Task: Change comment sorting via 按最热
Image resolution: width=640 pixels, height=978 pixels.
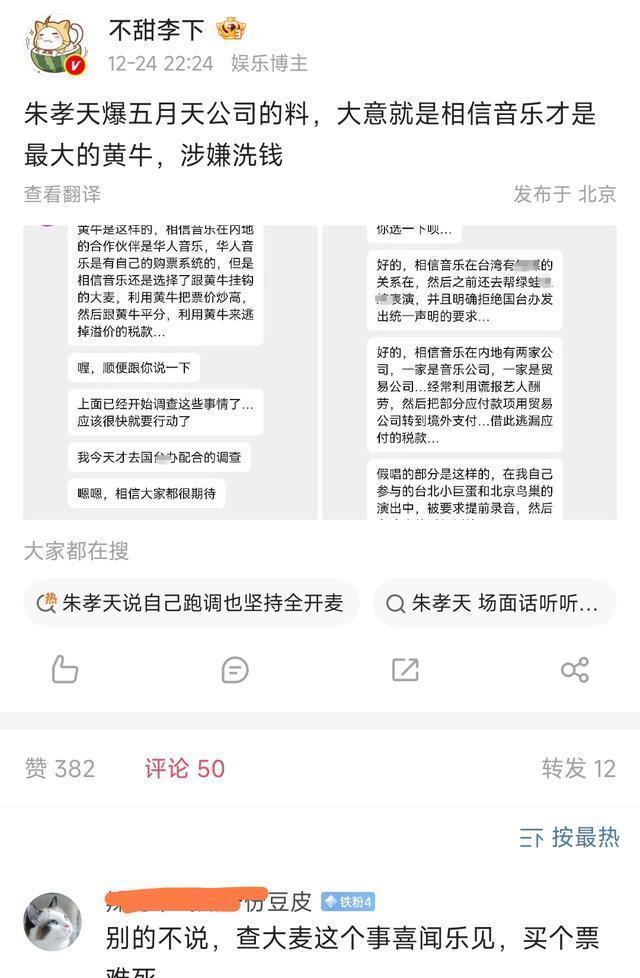Action: [569, 837]
